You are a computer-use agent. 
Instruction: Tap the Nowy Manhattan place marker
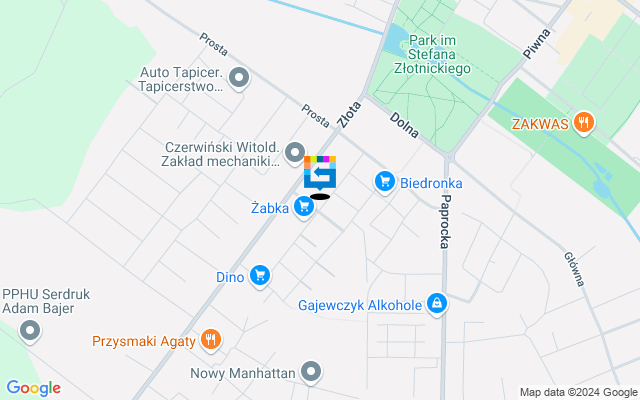[x=312, y=373]
